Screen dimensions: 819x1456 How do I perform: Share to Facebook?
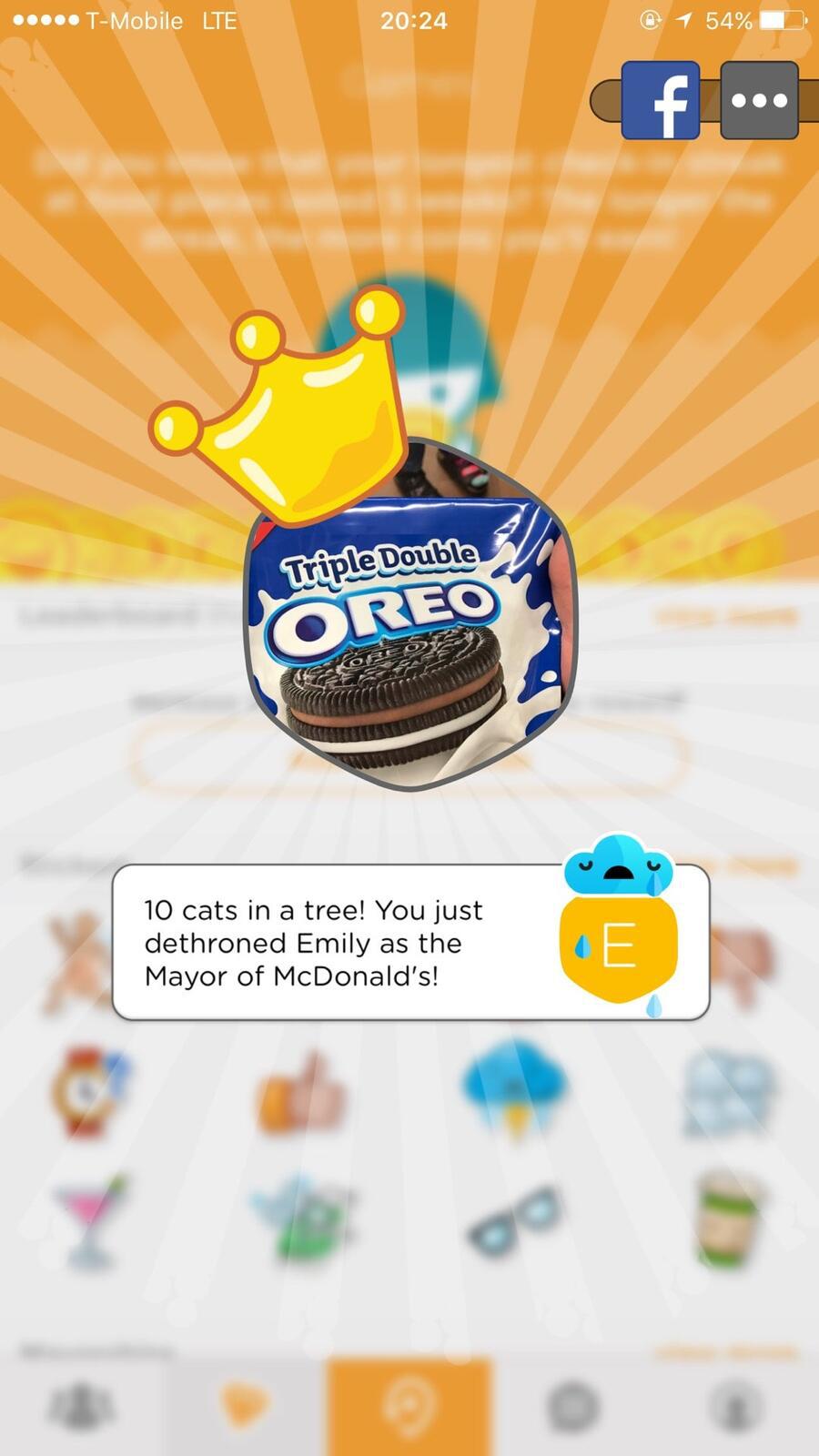[661, 100]
